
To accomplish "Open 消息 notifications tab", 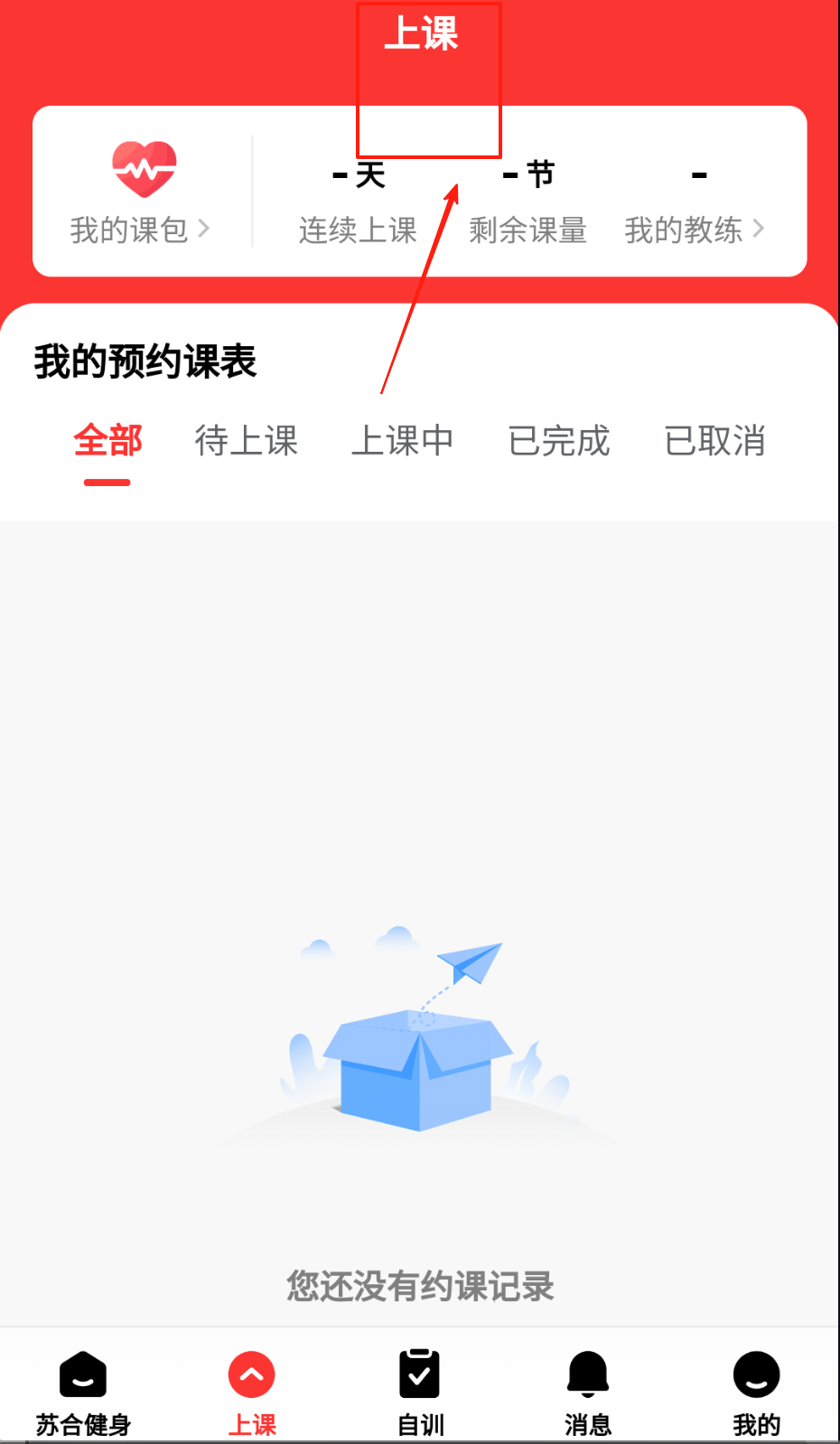I will point(588,1392).
